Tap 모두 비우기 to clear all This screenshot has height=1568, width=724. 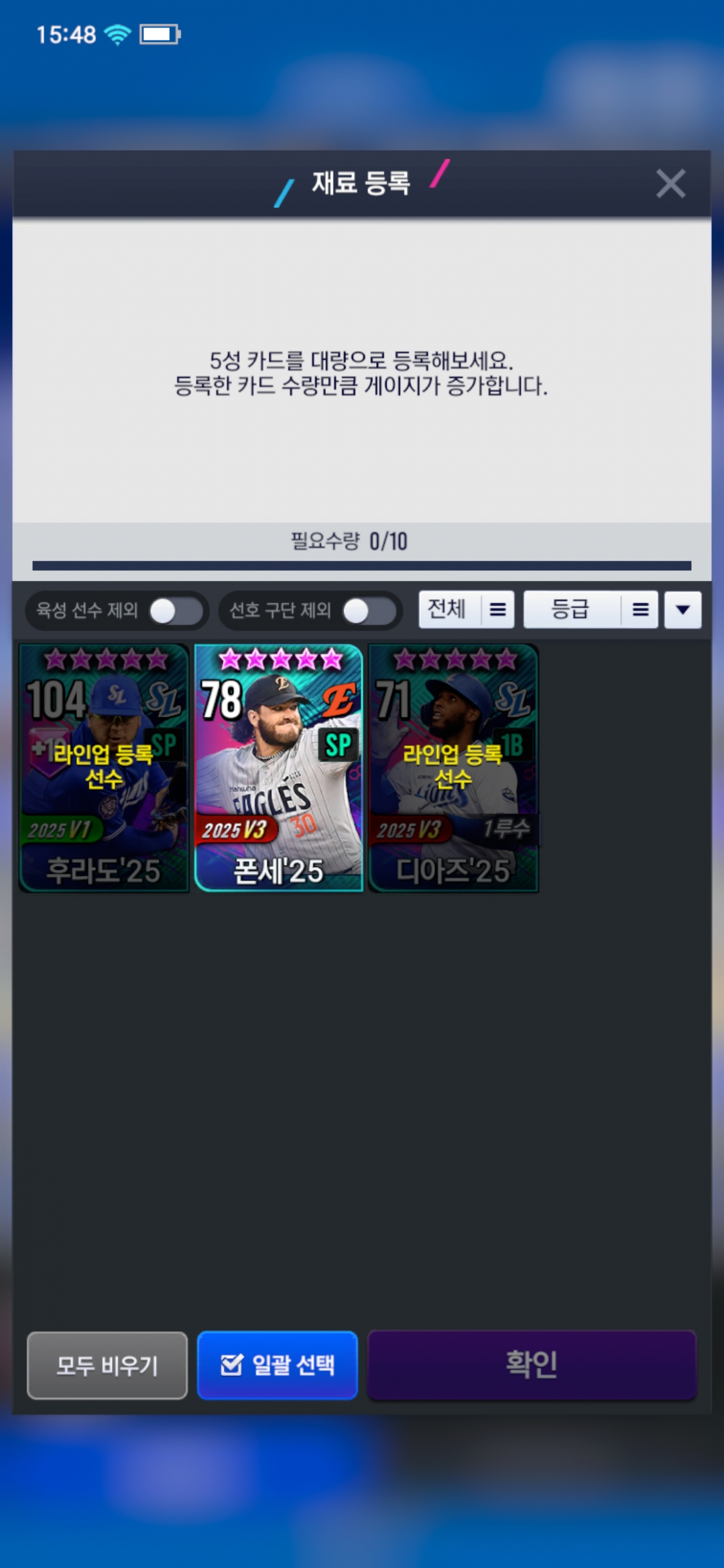coord(107,1365)
